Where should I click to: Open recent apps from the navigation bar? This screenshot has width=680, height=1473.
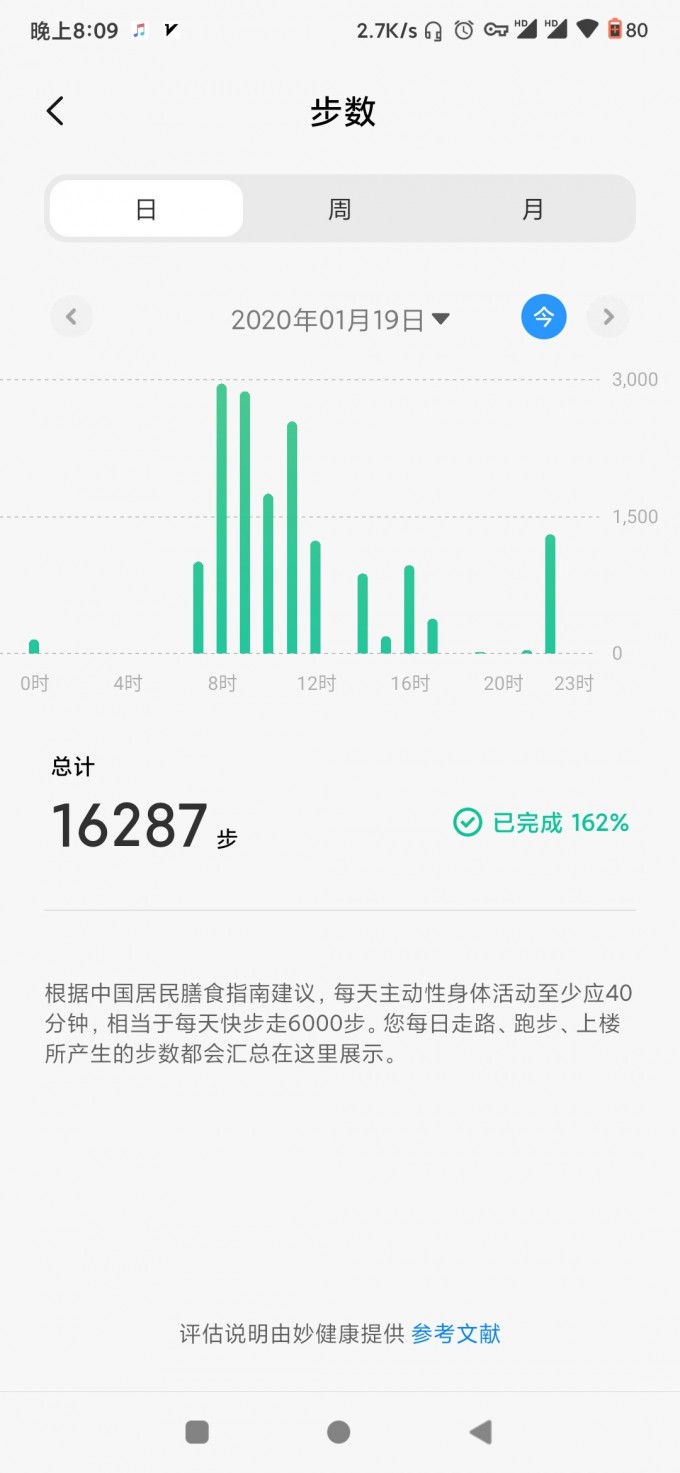coord(197,1432)
